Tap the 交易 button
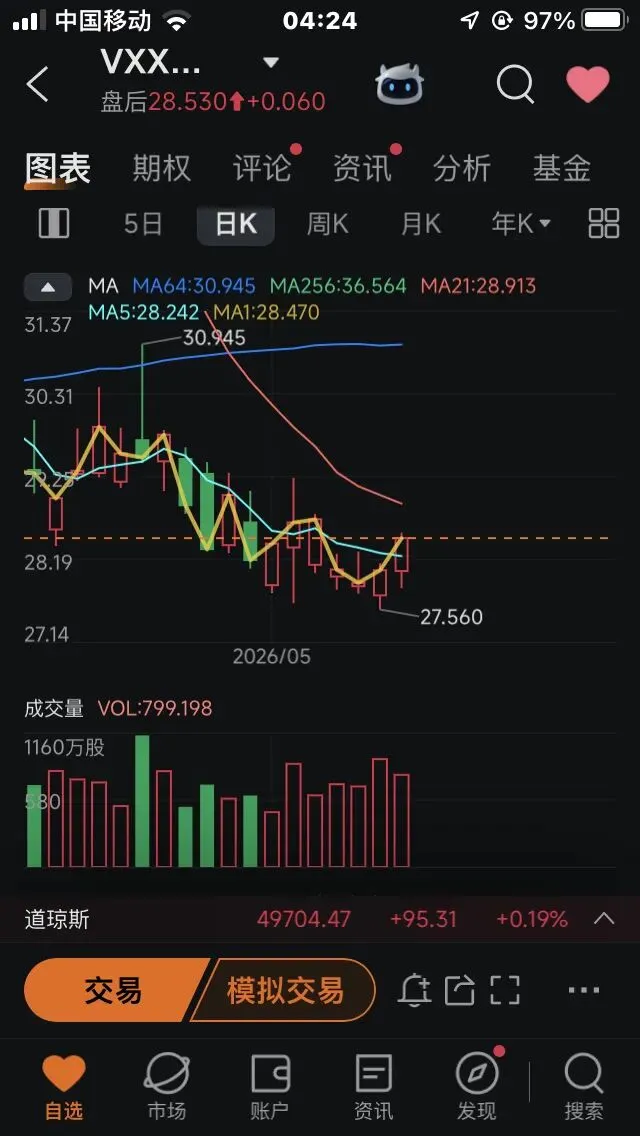Viewport: 640px width, 1136px height. click(x=115, y=990)
